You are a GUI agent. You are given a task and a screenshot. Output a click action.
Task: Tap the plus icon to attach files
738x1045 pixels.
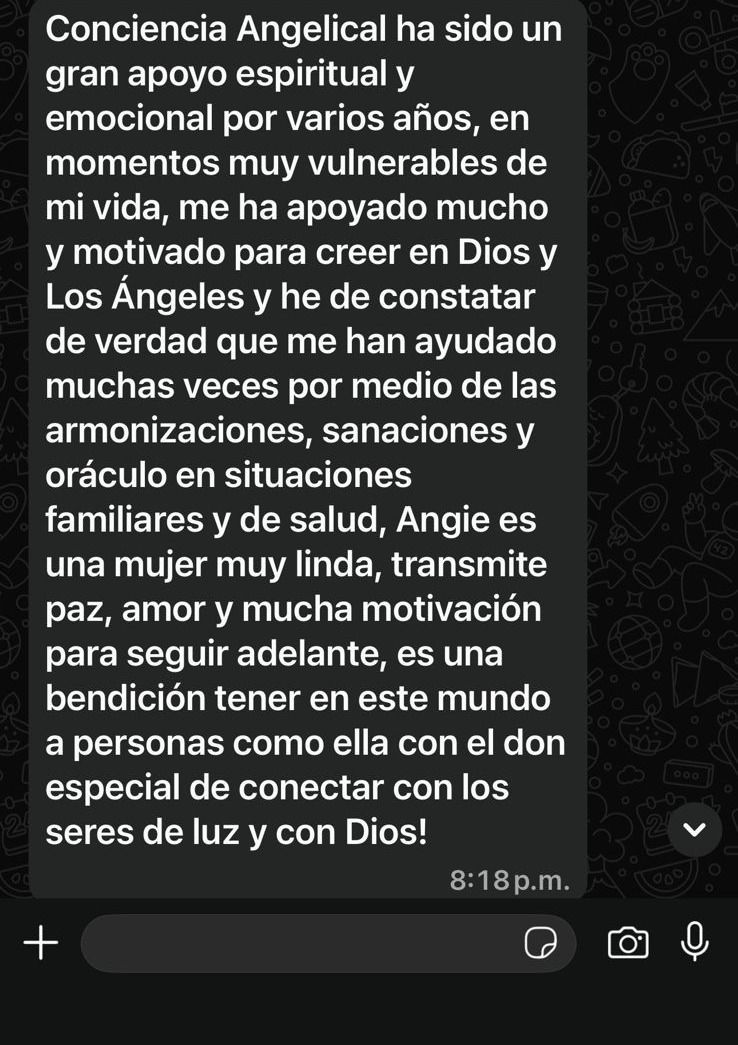pyautogui.click(x=41, y=942)
